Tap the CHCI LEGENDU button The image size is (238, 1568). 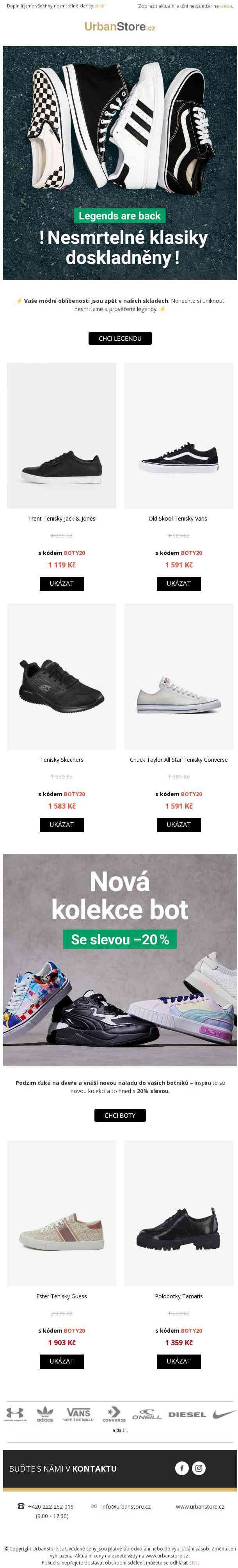coord(119,338)
